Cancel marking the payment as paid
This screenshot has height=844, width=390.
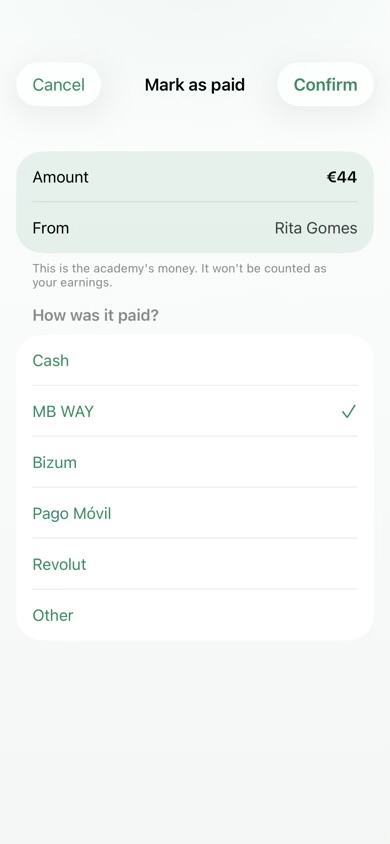point(59,85)
